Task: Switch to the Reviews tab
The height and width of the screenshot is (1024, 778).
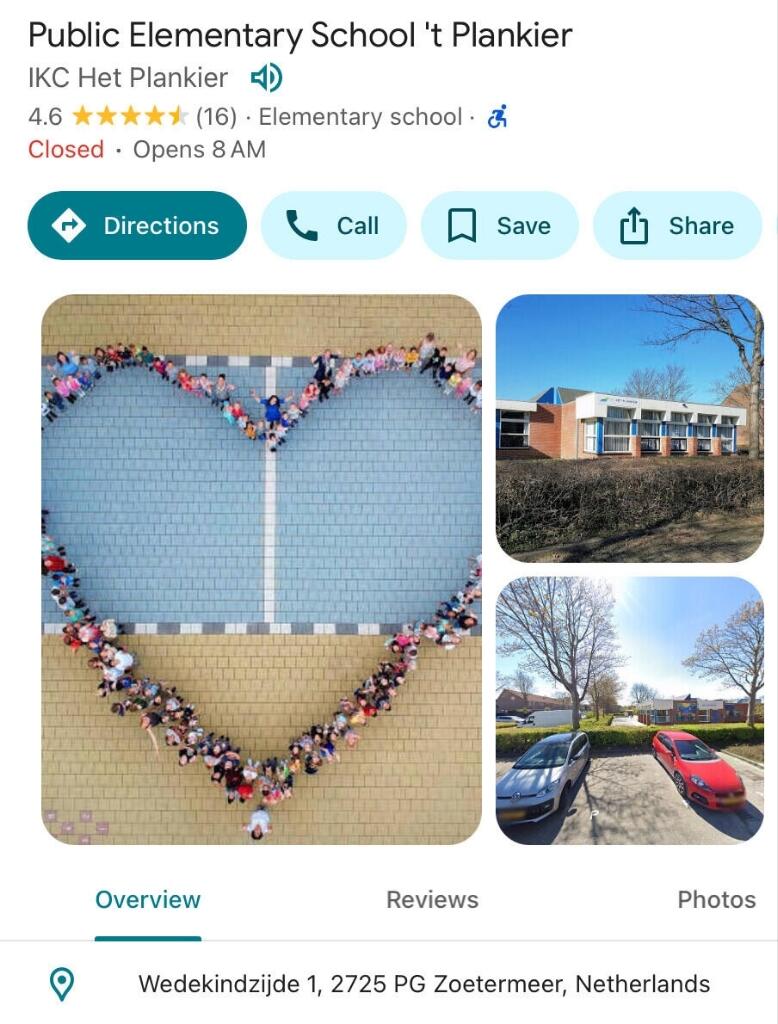Action: click(x=432, y=900)
